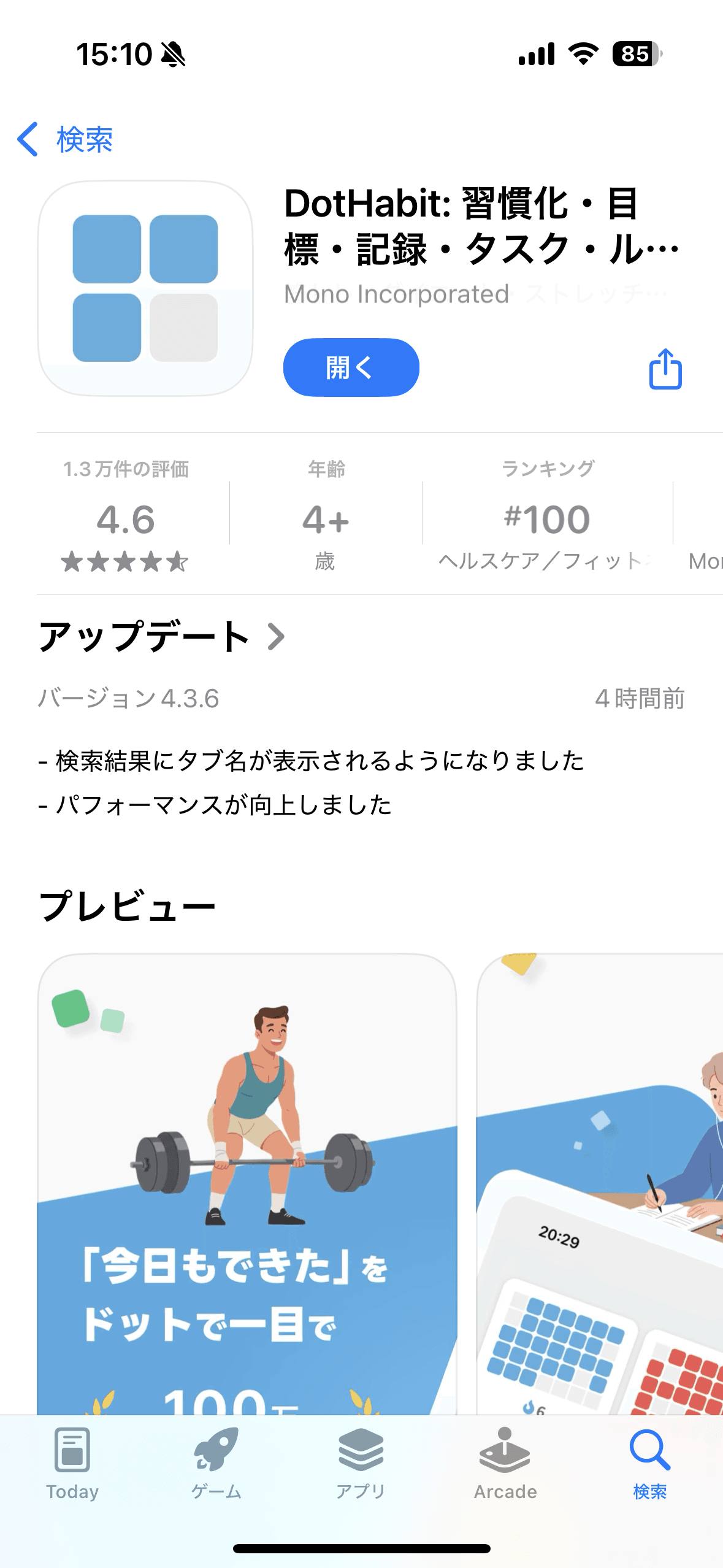The width and height of the screenshot is (723, 1568).
Task: Tap the 開く button to open DotHabit
Action: coord(351,367)
